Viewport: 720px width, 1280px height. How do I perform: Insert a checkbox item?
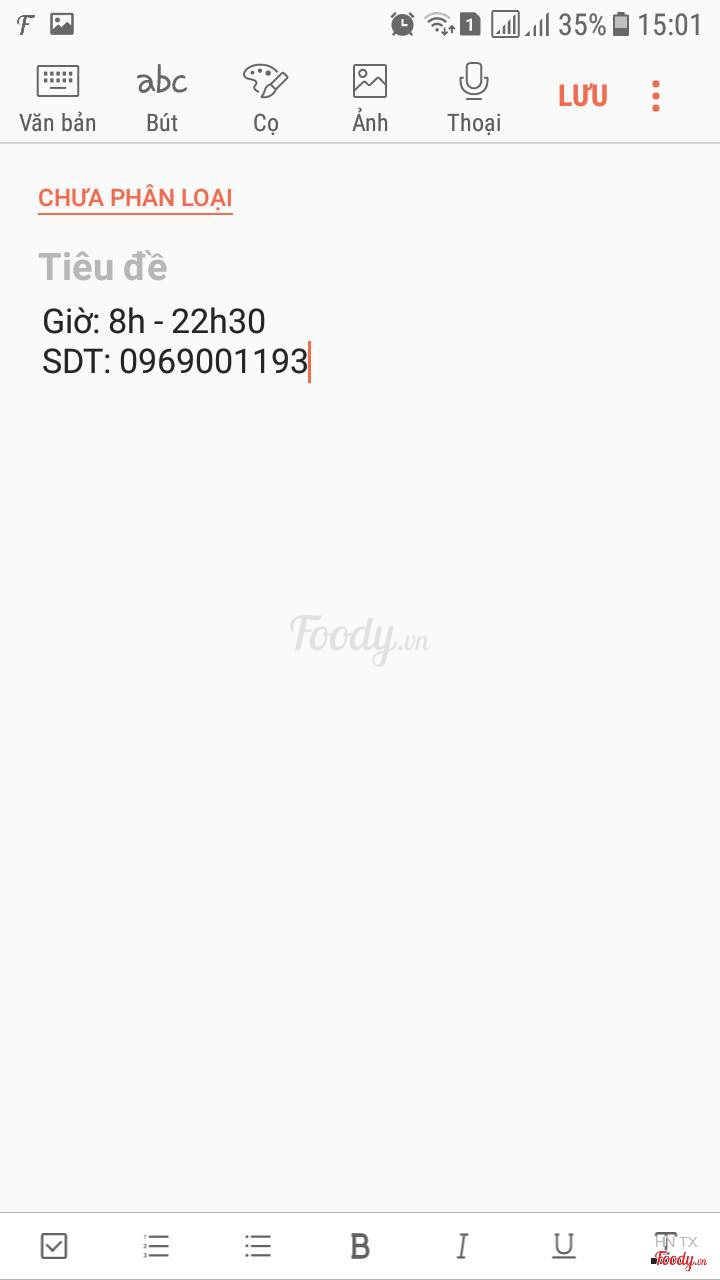click(54, 1245)
